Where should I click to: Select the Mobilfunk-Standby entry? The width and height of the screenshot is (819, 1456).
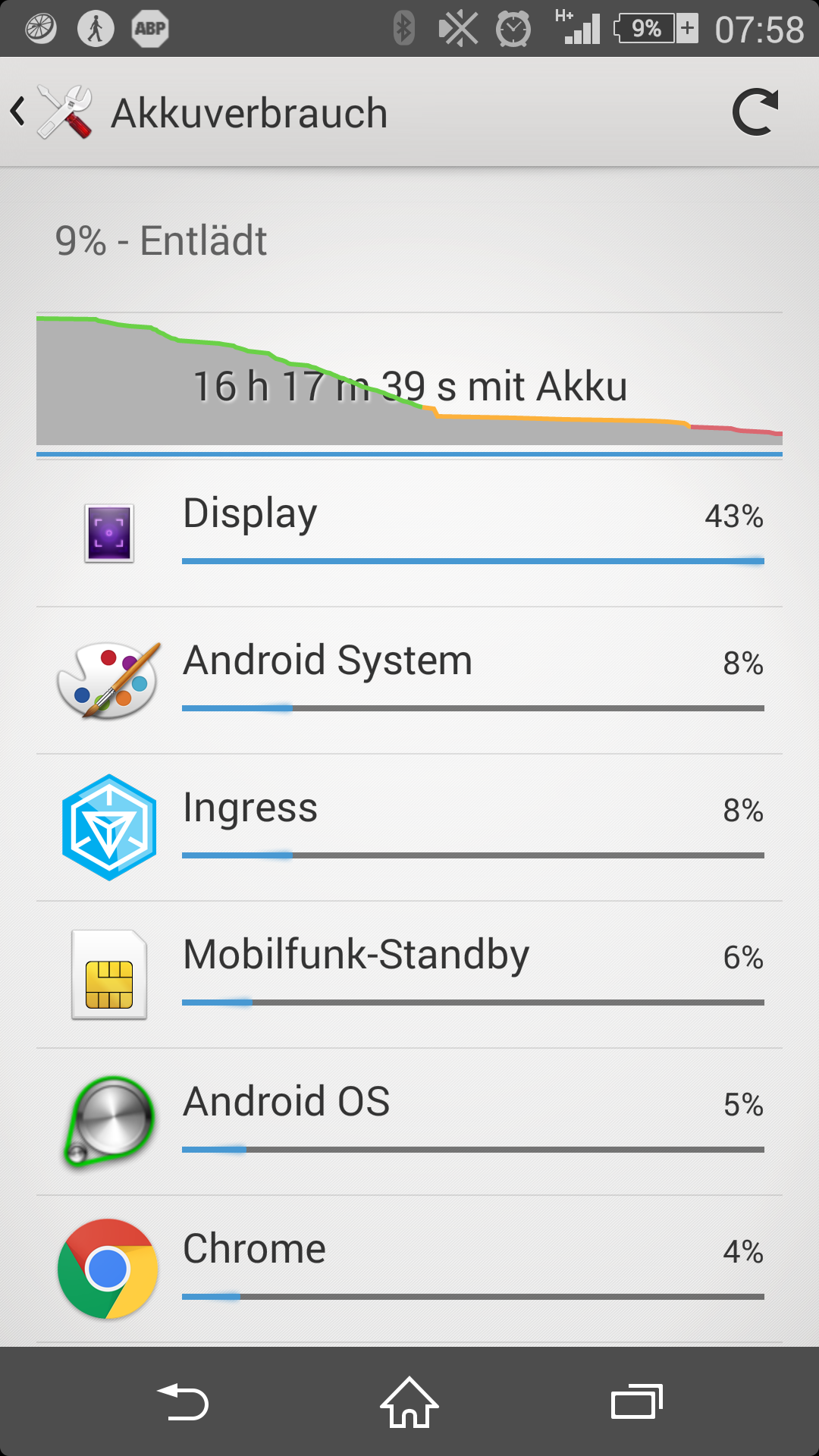coord(409,974)
